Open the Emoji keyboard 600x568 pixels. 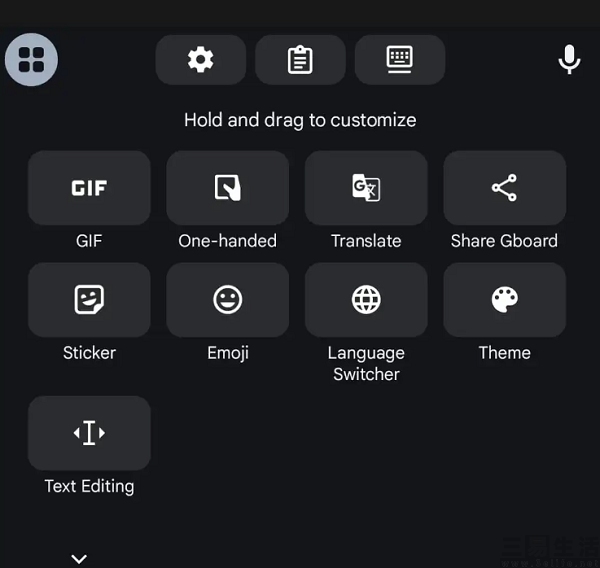(x=227, y=300)
